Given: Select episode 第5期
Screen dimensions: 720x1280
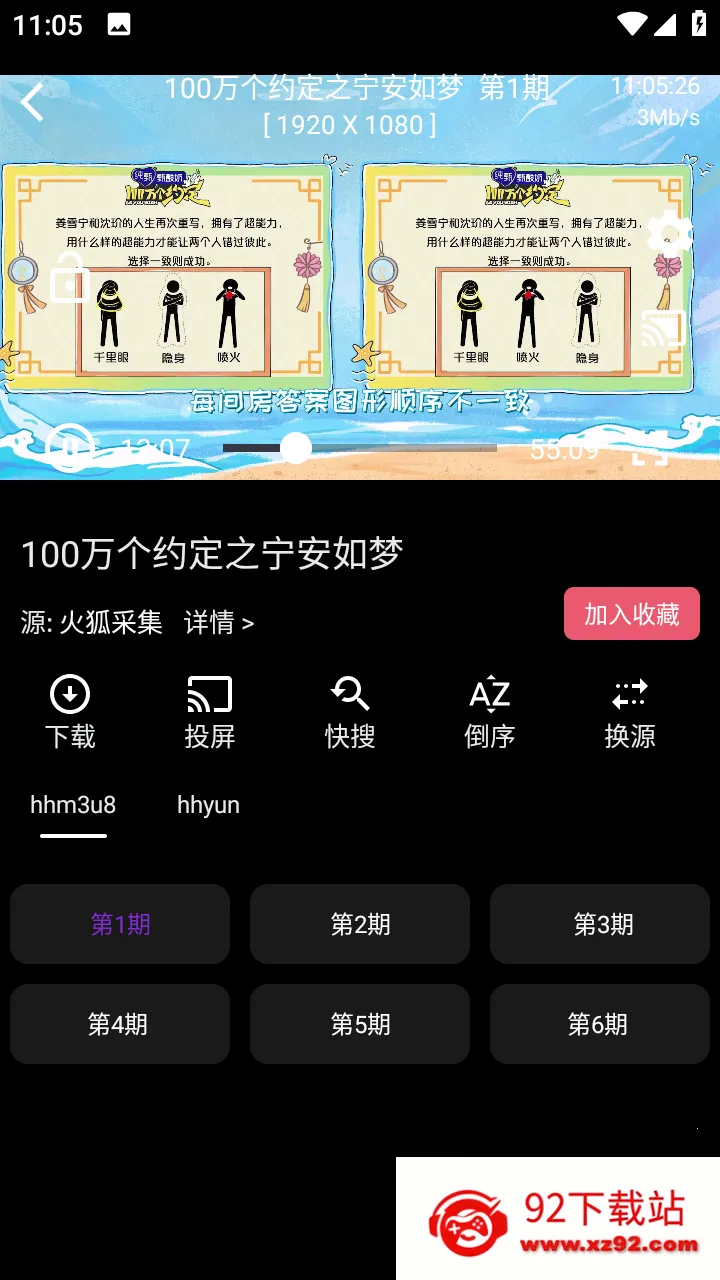Looking at the screenshot, I should click(x=359, y=1023).
